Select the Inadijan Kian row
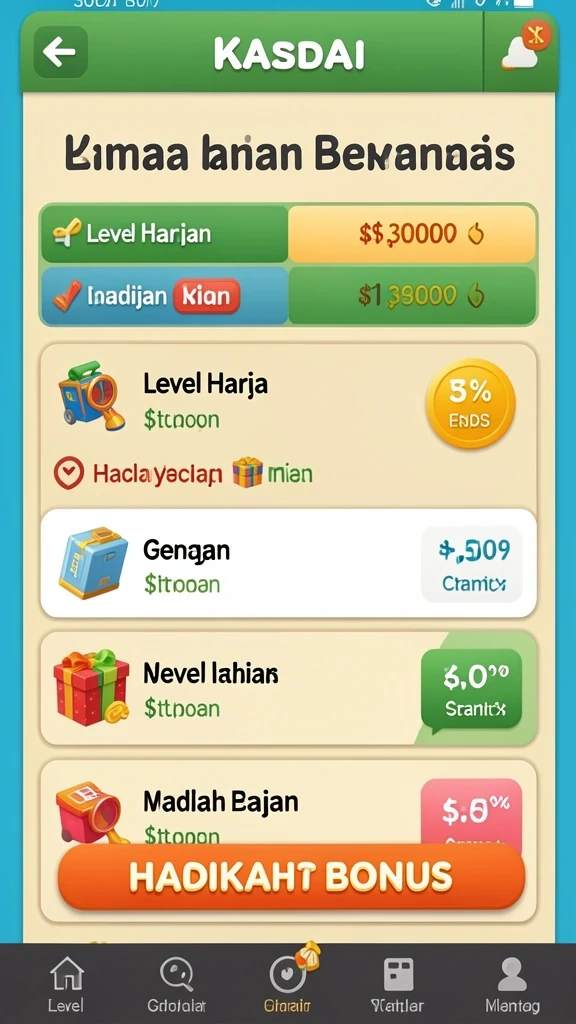The width and height of the screenshot is (576, 1024). [288, 296]
